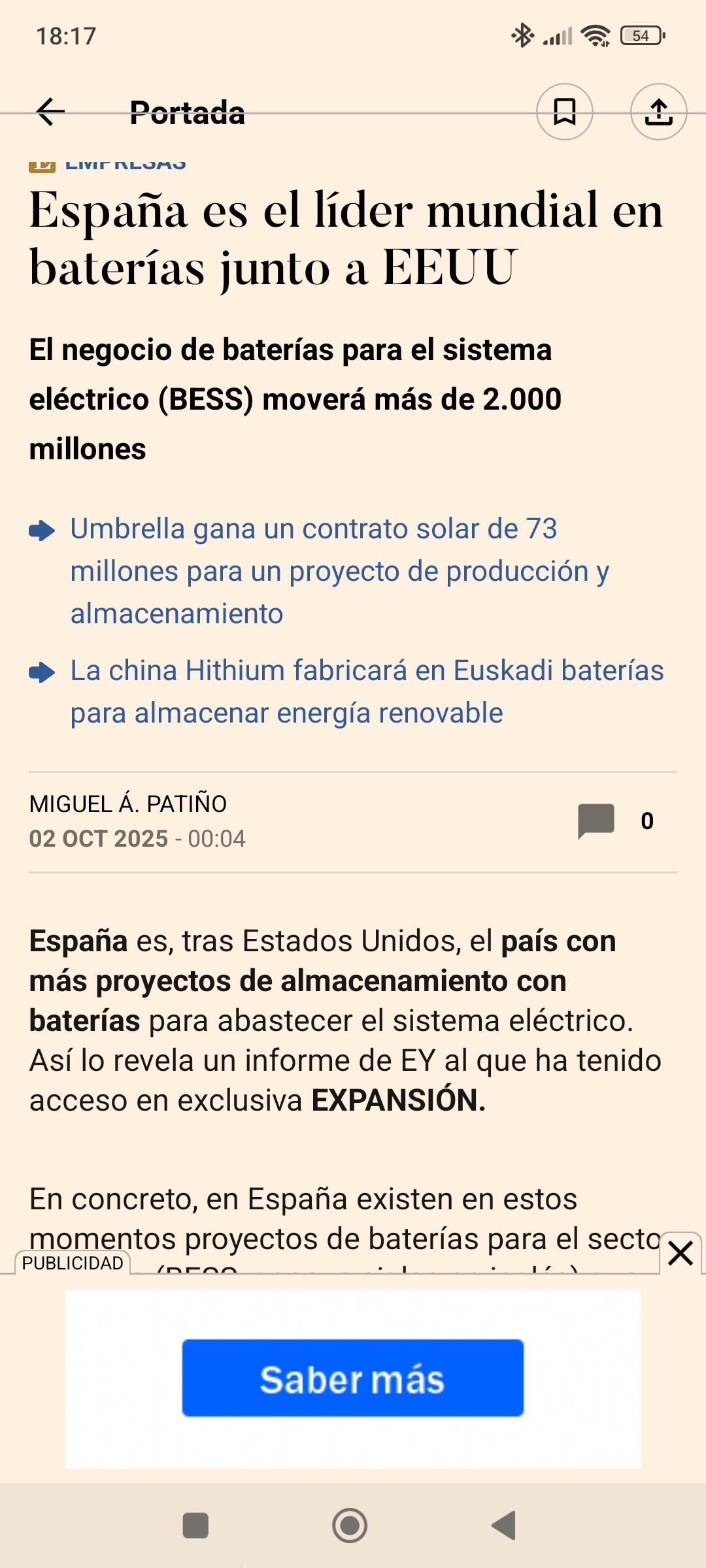This screenshot has height=1568, width=706.
Task: Close the advertisement banner
Action: (x=681, y=1253)
